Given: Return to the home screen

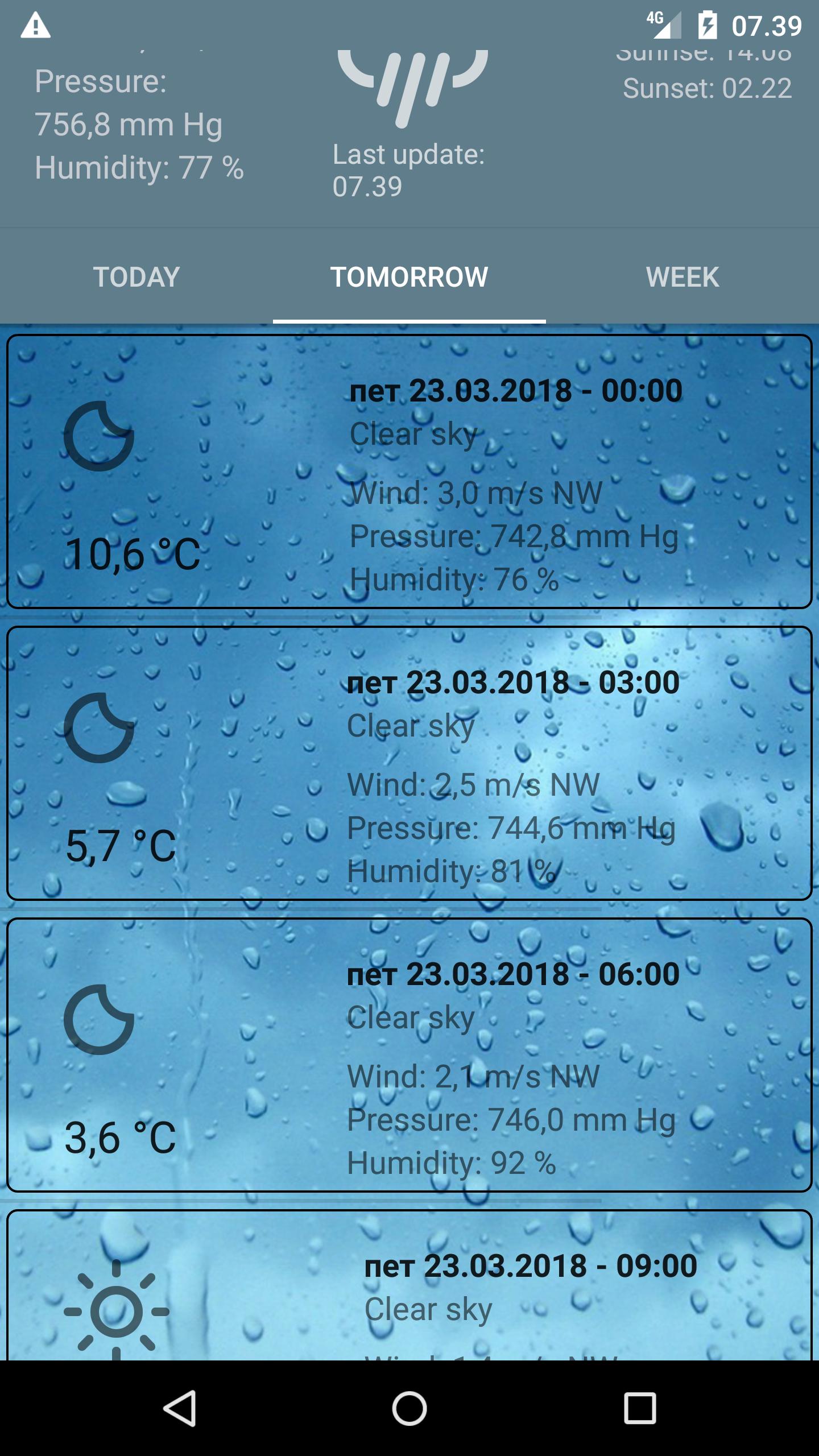Looking at the screenshot, I should (x=409, y=1408).
